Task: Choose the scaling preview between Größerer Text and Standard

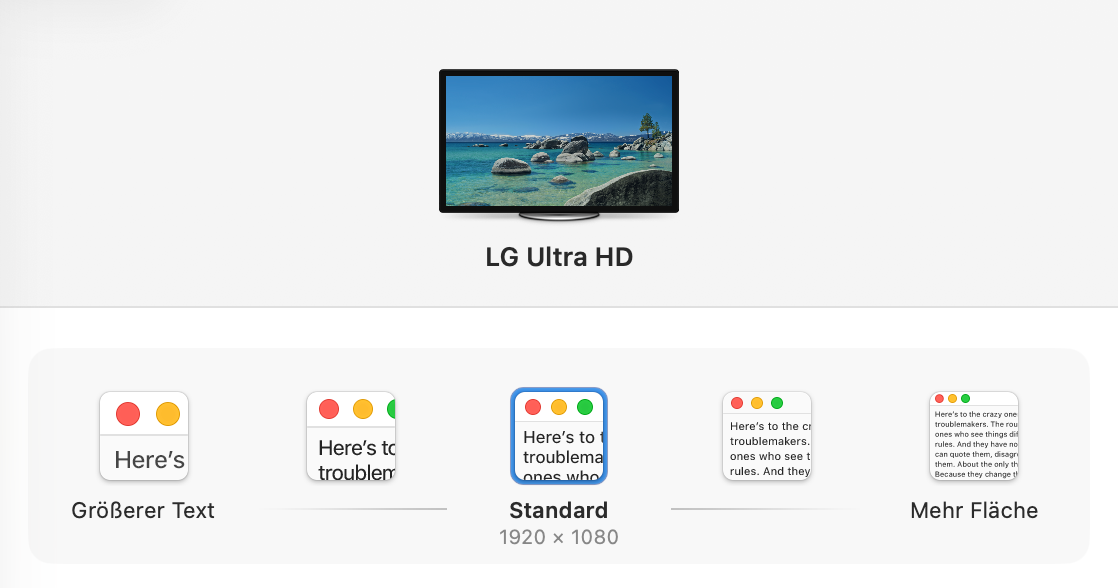Action: pos(351,436)
